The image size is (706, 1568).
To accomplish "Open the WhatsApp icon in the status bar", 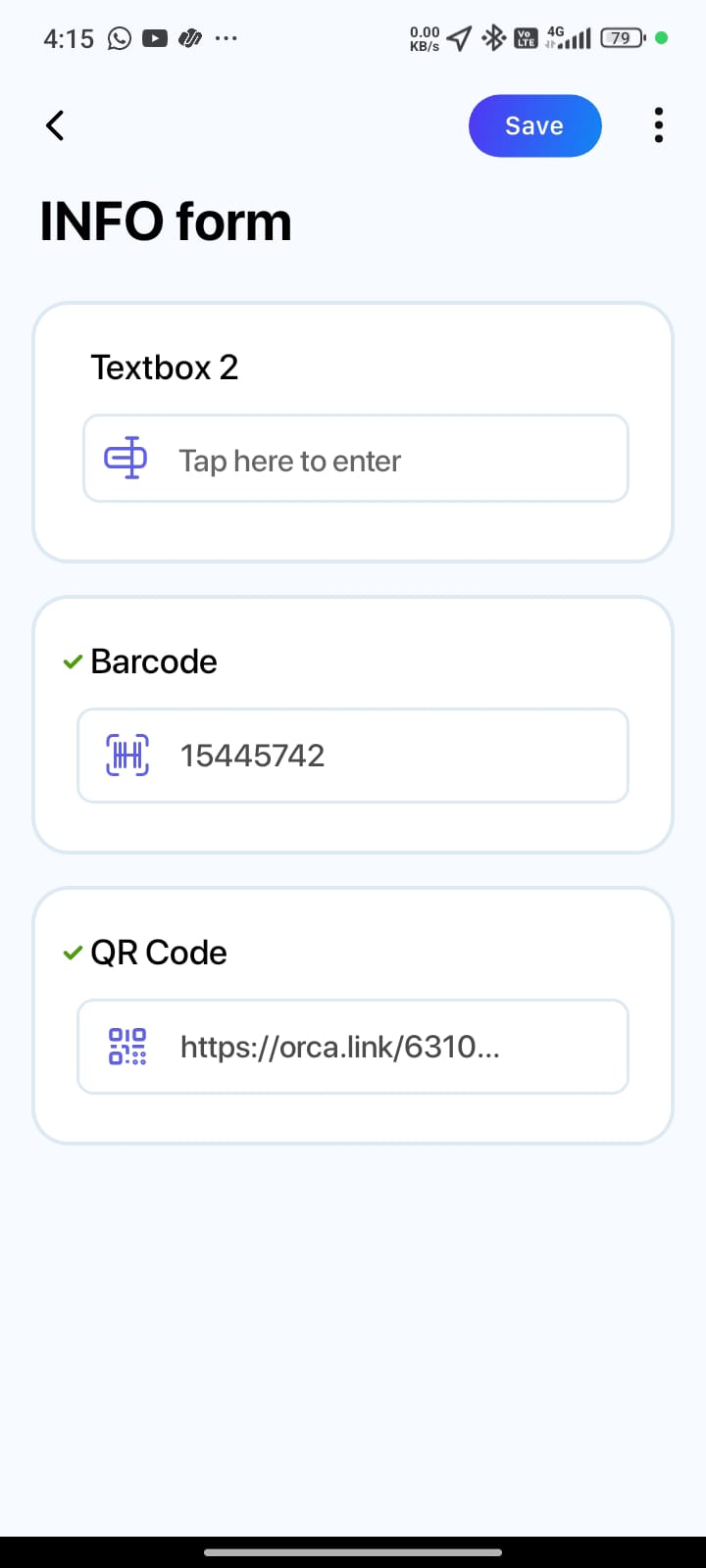I will pyautogui.click(x=118, y=38).
